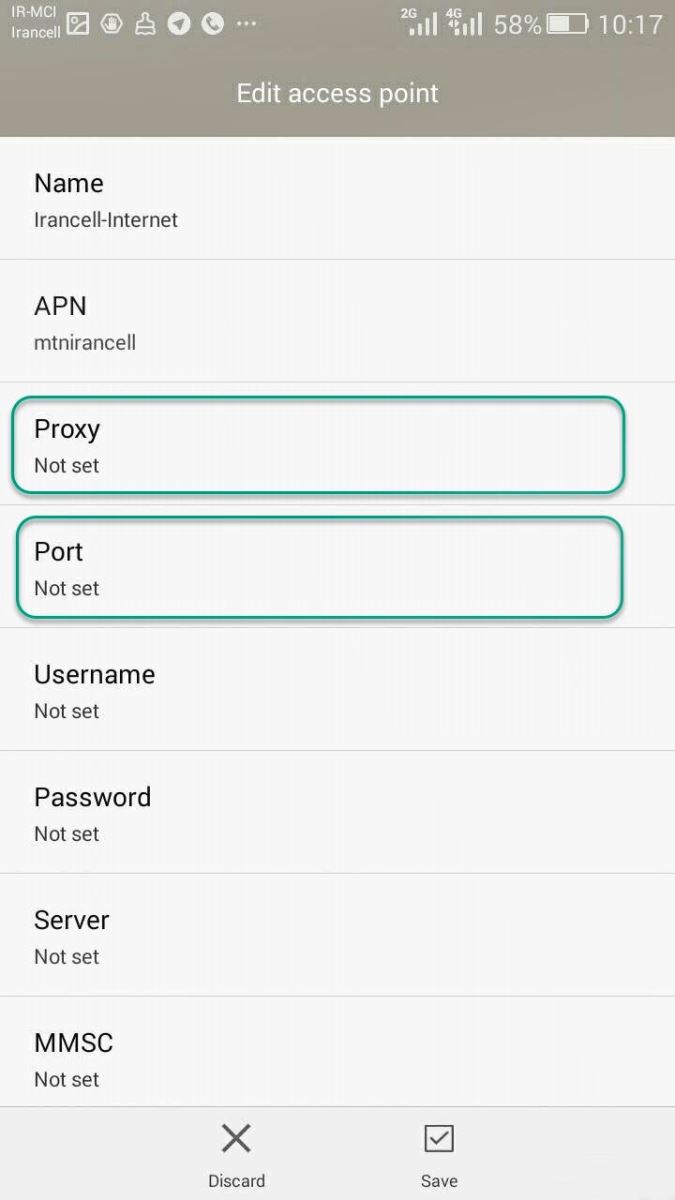The image size is (675, 1200).
Task: Open the Port setting
Action: point(337,567)
